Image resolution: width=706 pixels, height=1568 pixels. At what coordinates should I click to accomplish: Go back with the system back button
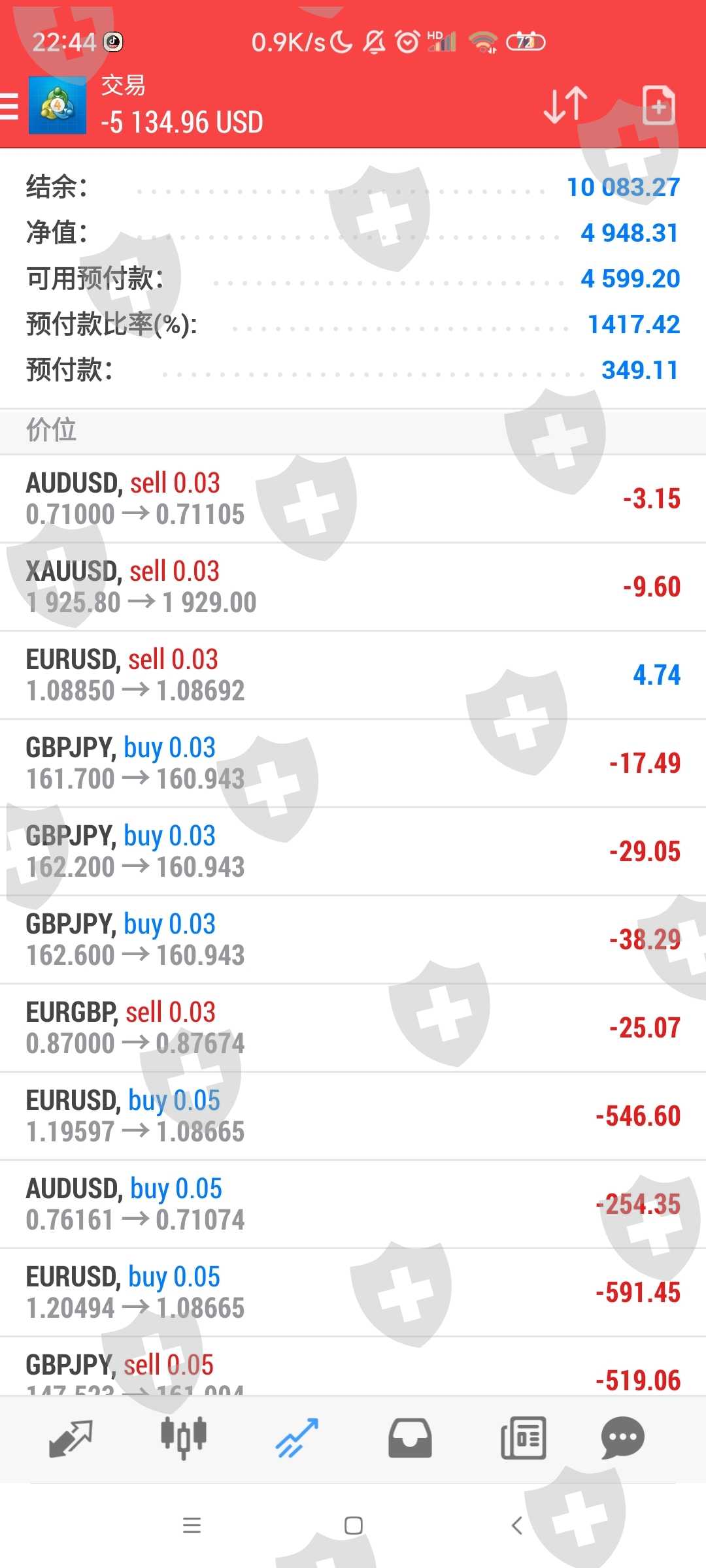[517, 1526]
